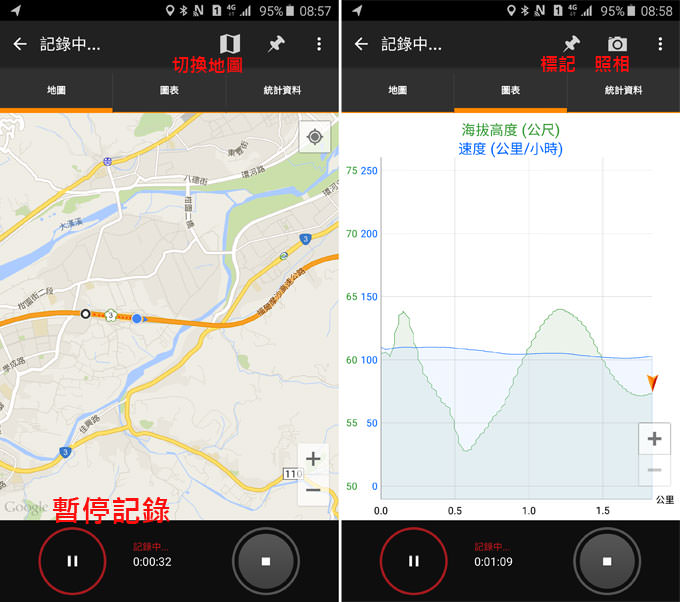Add a marker pin on the map screen

point(276,44)
